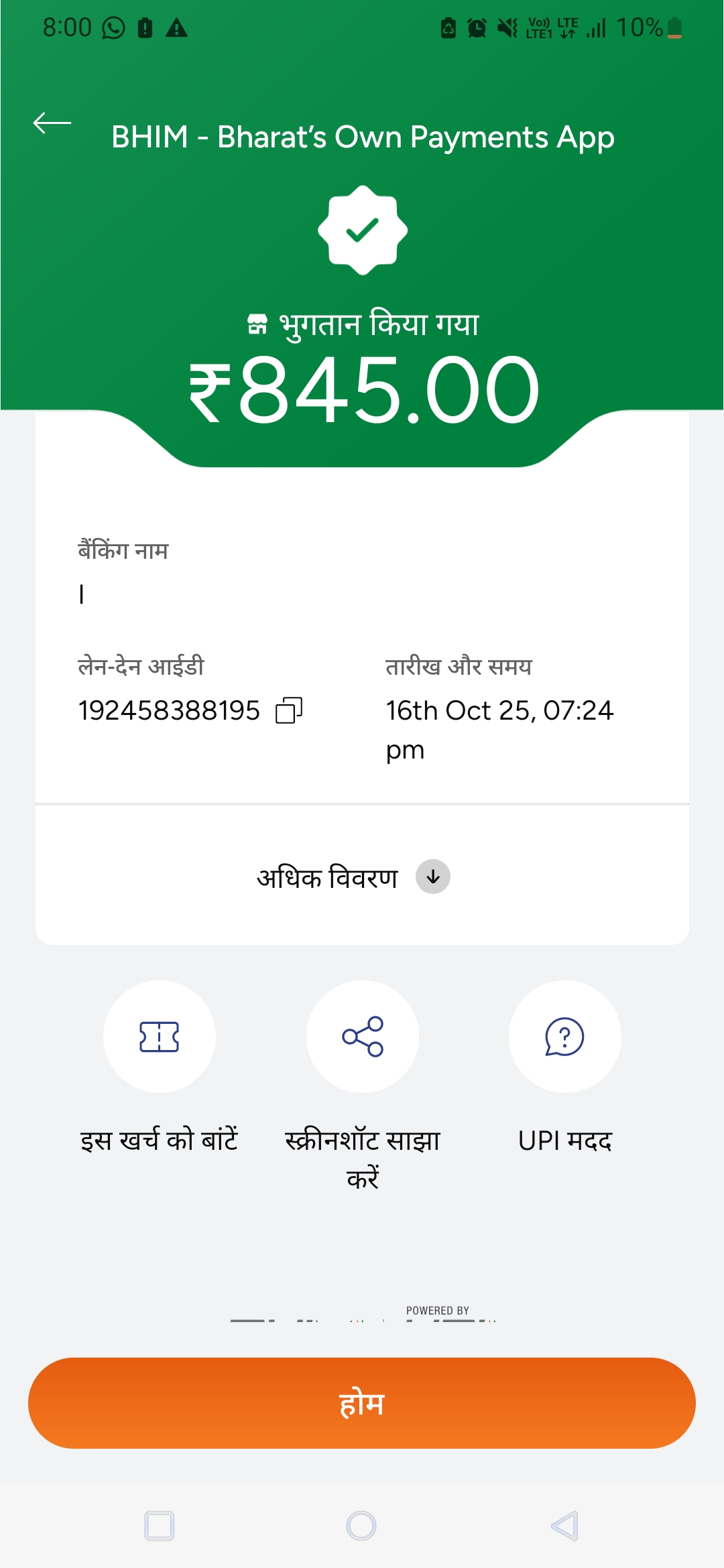Split this expense with इस खर्च को बांटें

(x=160, y=1037)
